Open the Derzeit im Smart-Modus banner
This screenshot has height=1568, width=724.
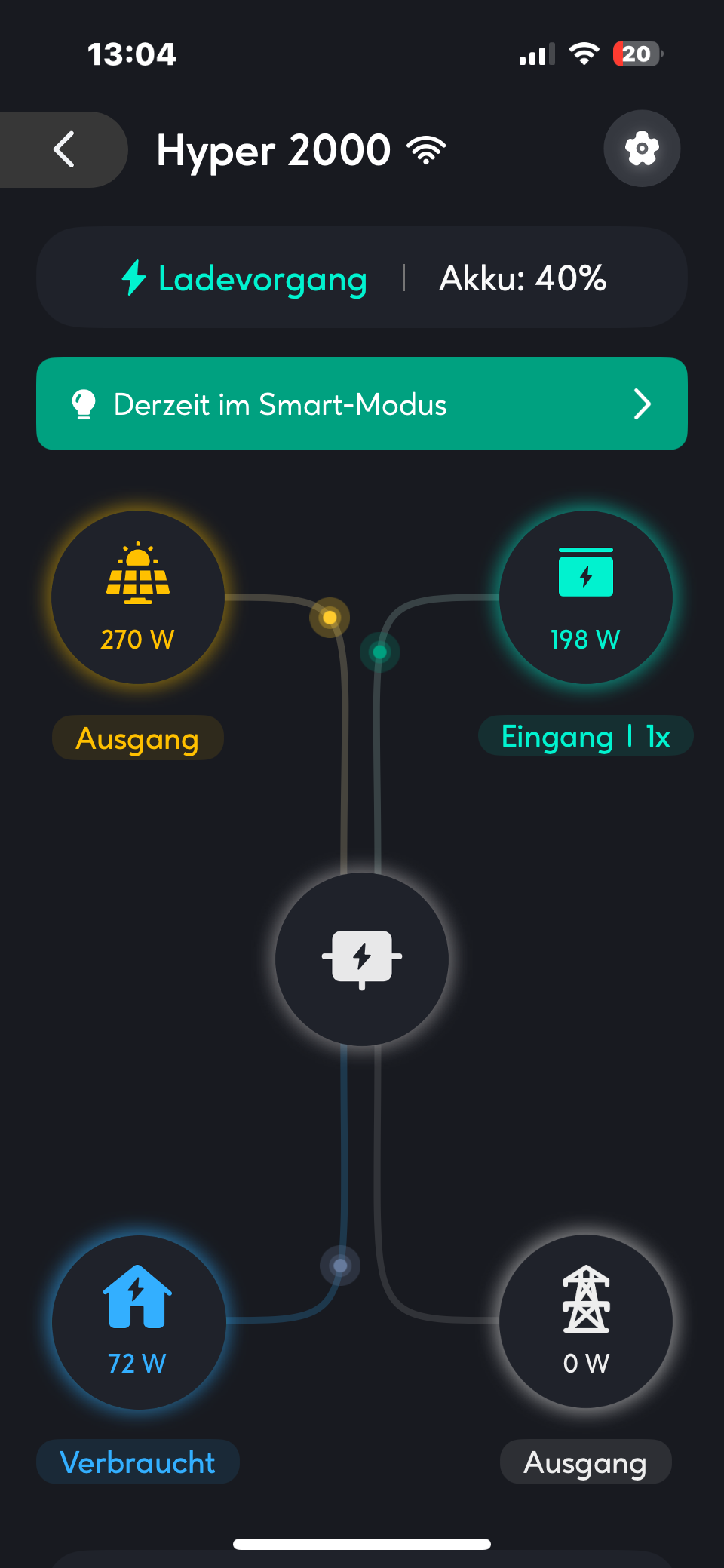tap(362, 404)
